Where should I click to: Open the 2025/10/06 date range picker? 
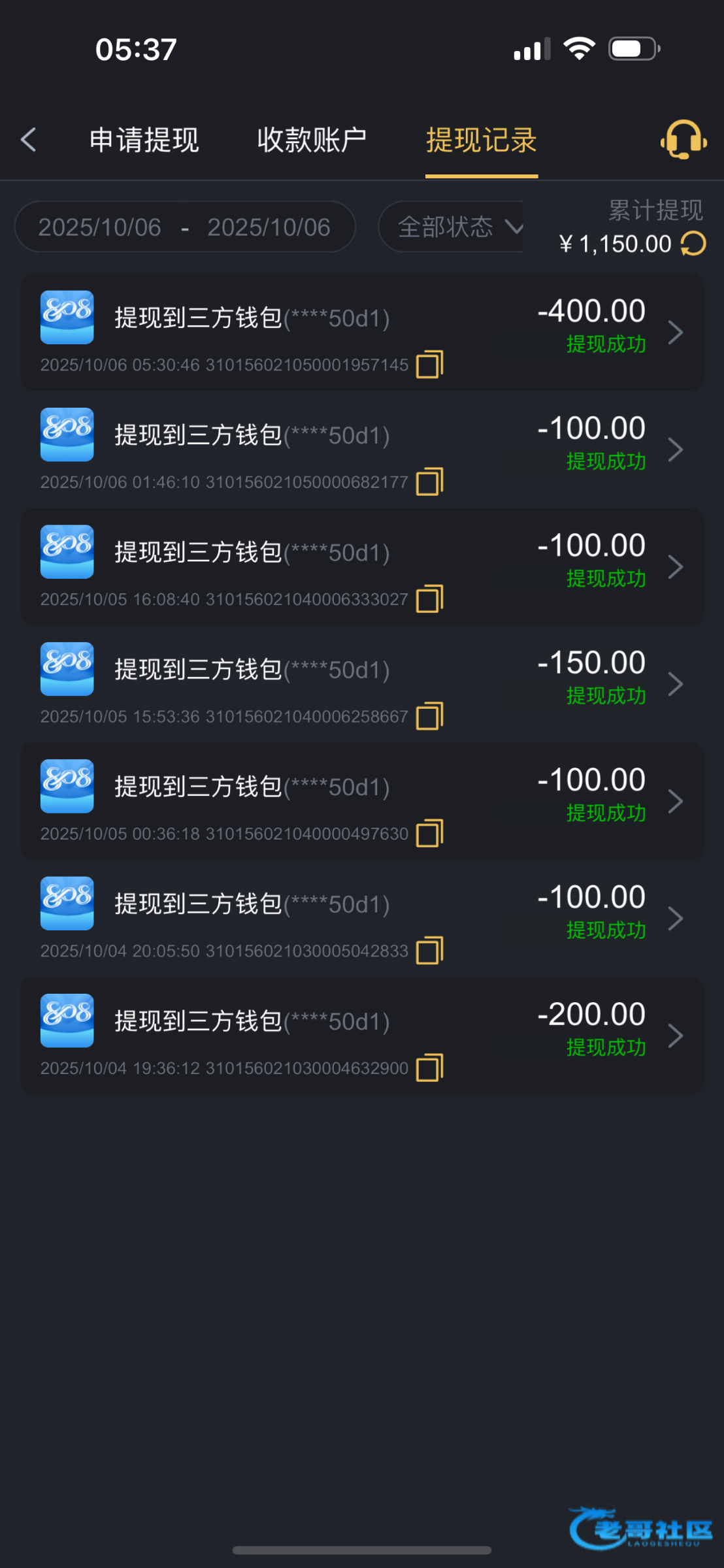tap(185, 227)
